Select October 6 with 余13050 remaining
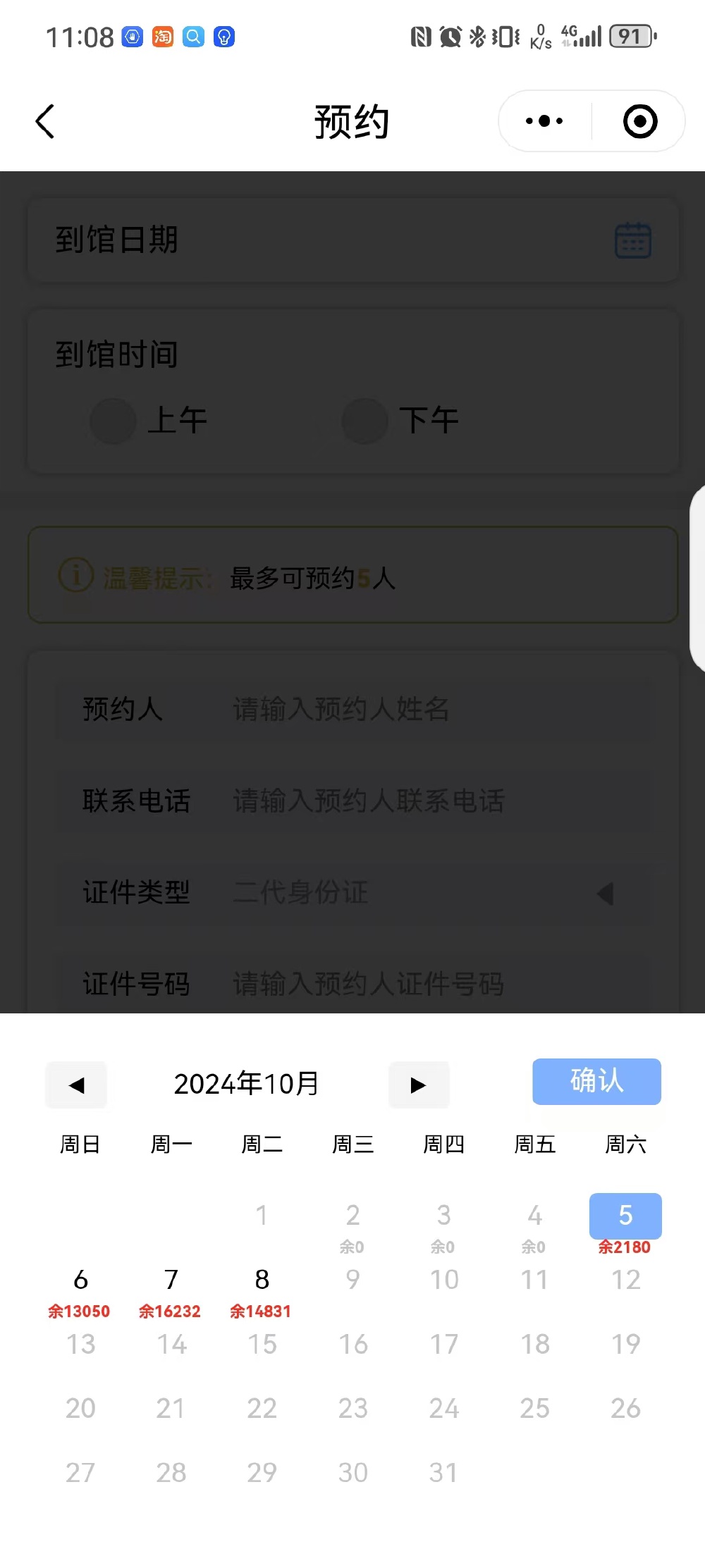The height and width of the screenshot is (1568, 705). (x=80, y=1291)
